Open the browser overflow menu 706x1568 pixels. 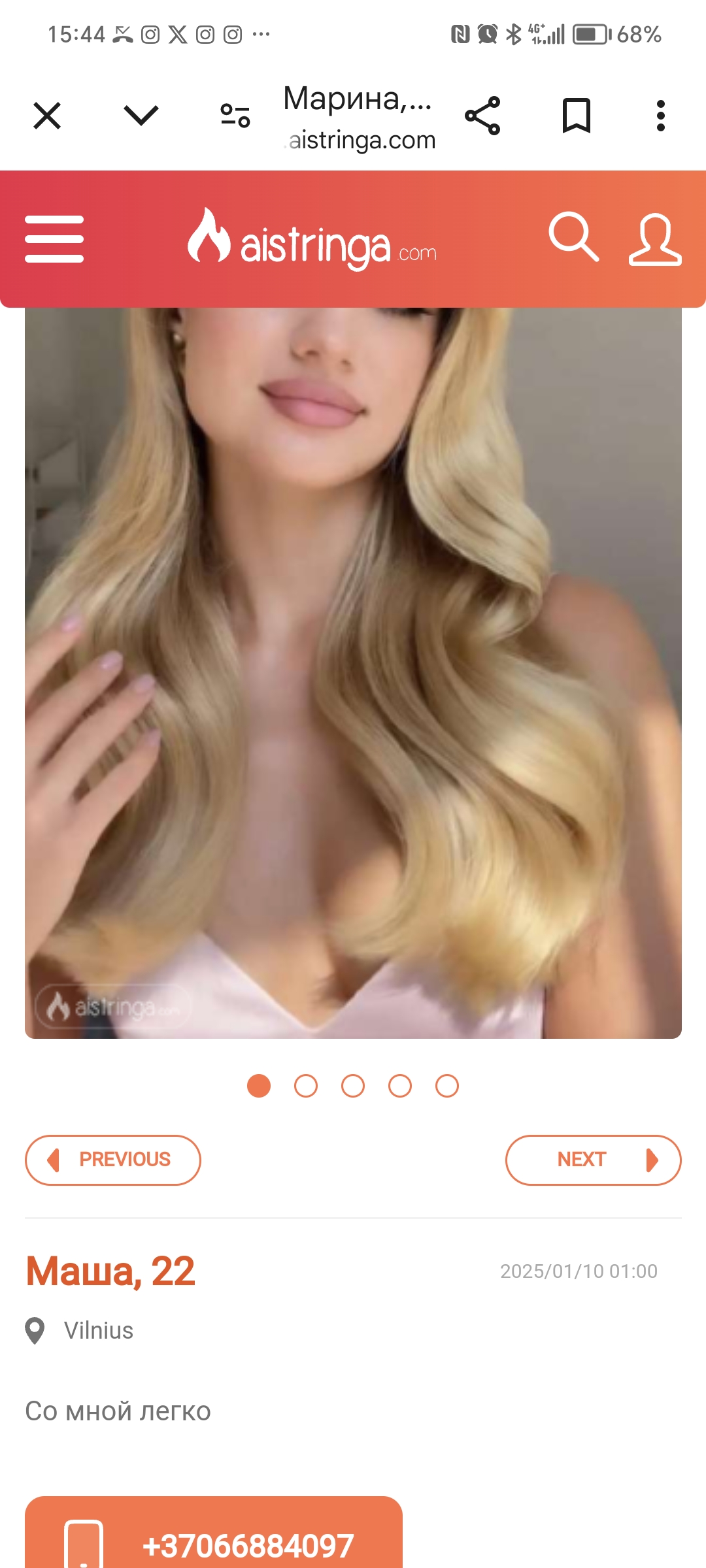(x=661, y=116)
